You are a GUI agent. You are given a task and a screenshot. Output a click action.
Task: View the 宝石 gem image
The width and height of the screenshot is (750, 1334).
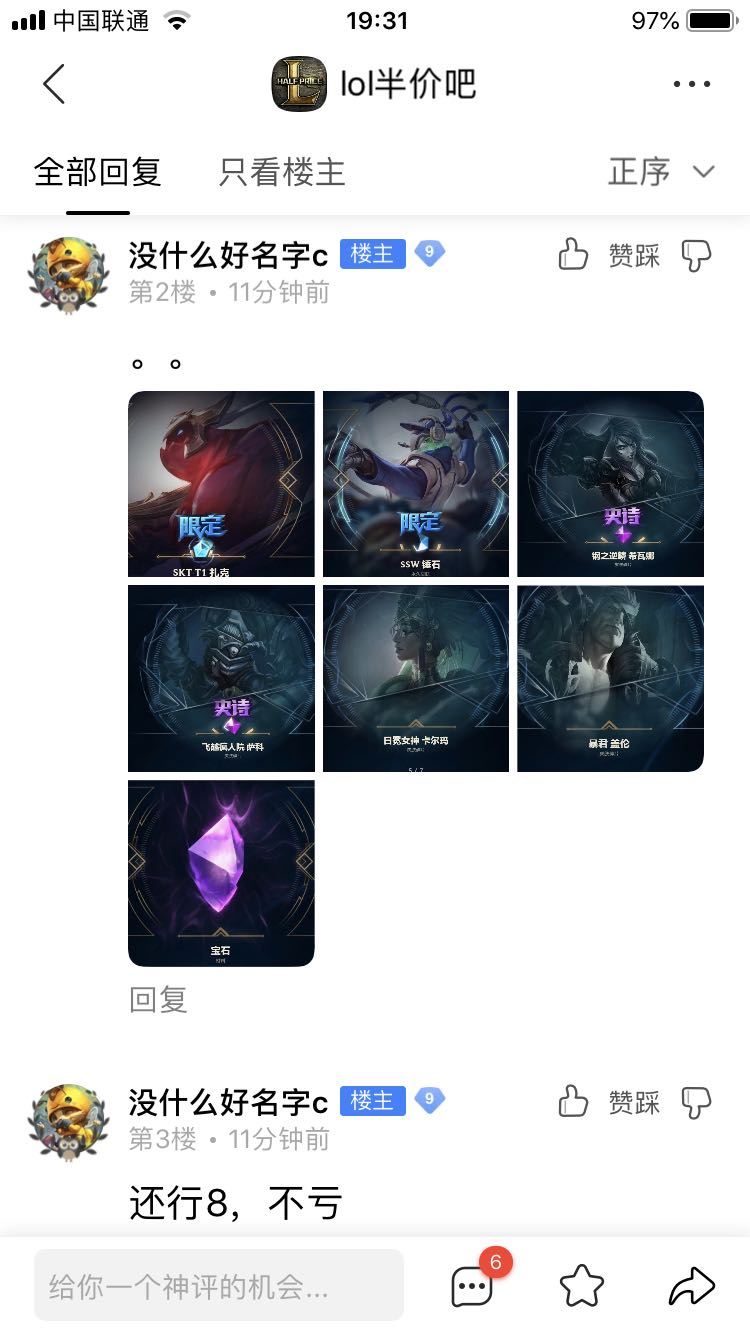(x=221, y=873)
